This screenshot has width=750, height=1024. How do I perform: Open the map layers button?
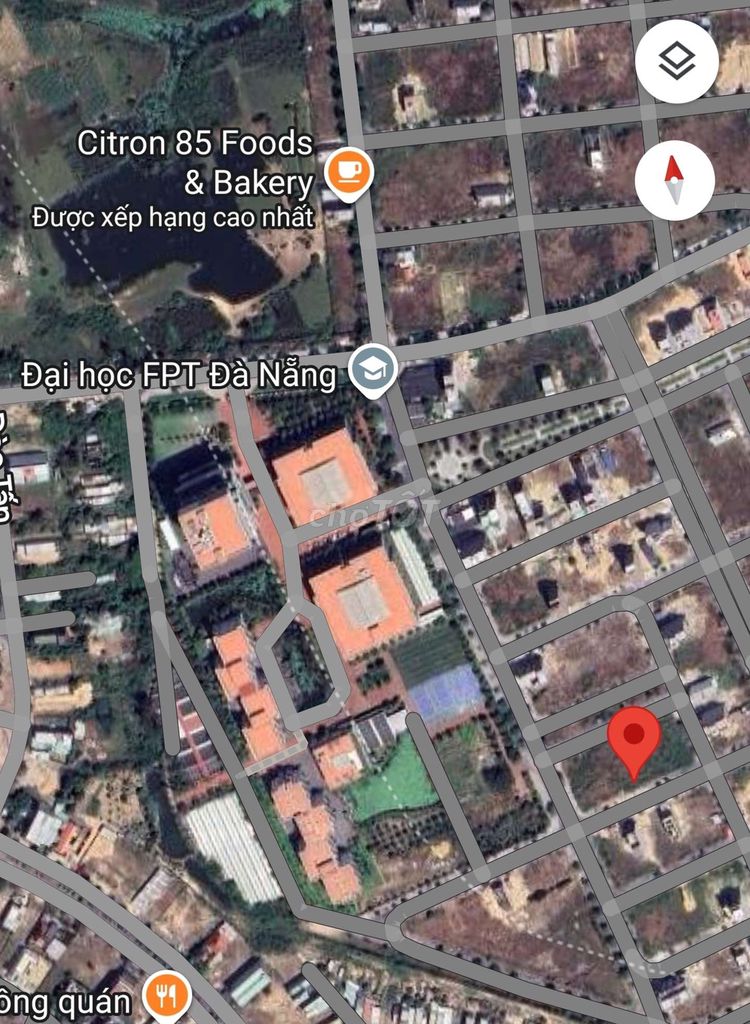click(677, 61)
